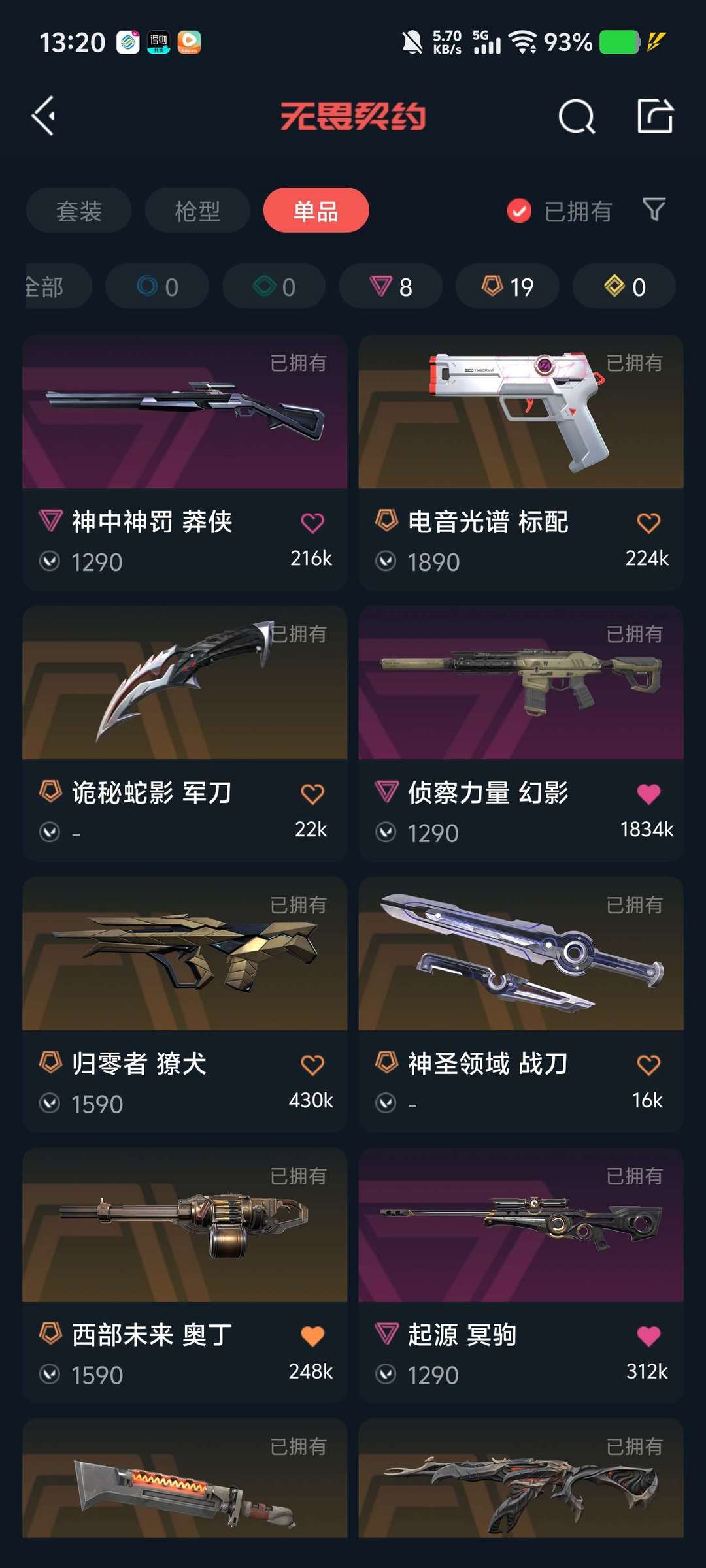
Task: Select the orange rarity tier showing 19
Action: pyautogui.click(x=507, y=286)
